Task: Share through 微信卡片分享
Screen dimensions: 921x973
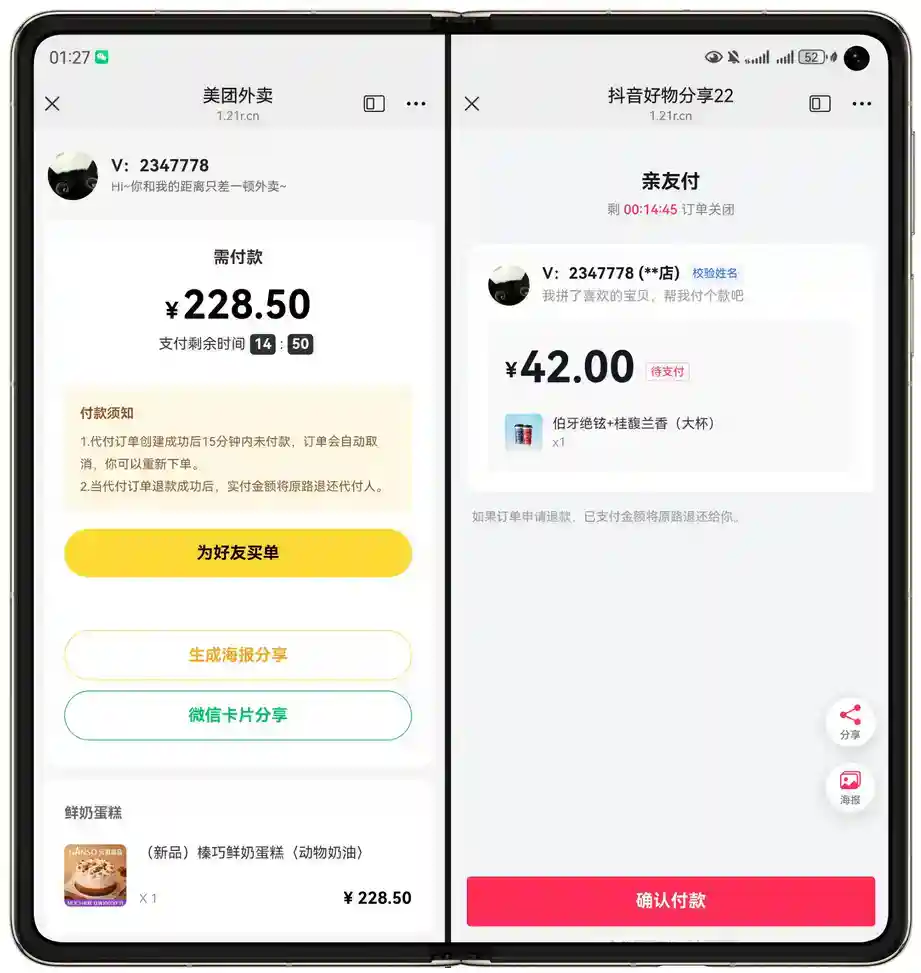Action: [238, 715]
